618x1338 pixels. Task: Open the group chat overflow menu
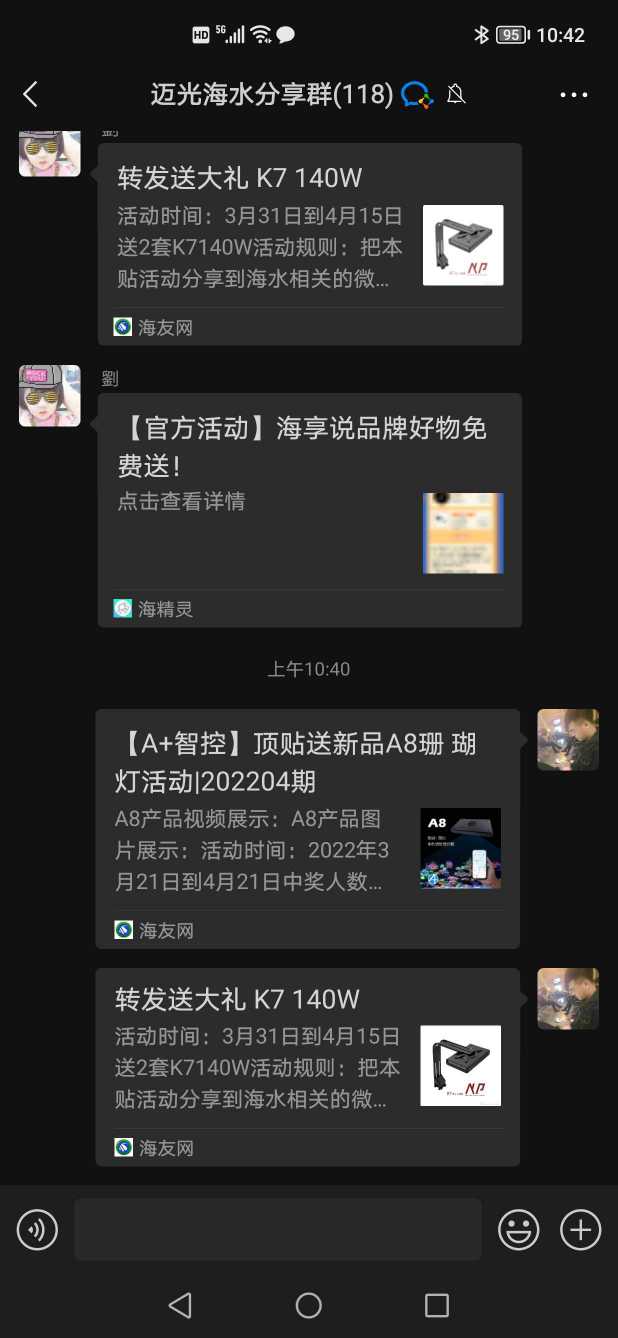574,95
